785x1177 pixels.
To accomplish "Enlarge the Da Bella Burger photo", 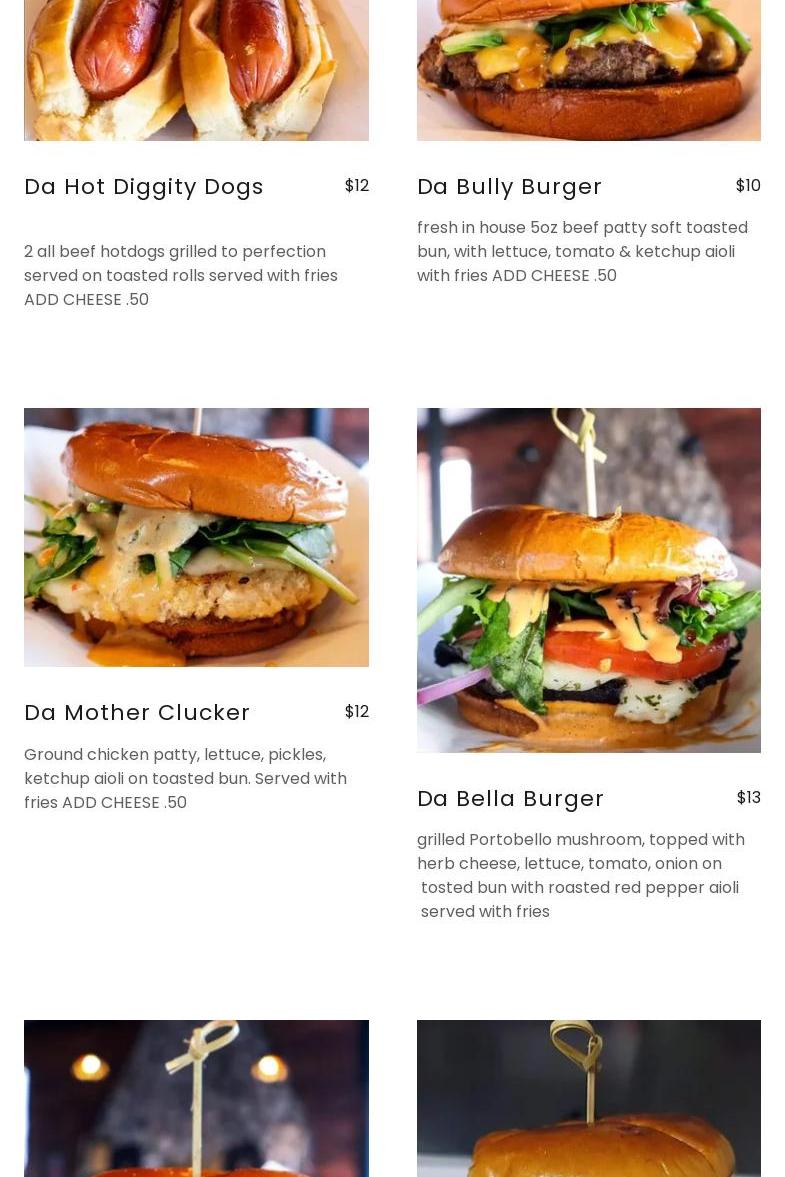I will pos(588,580).
